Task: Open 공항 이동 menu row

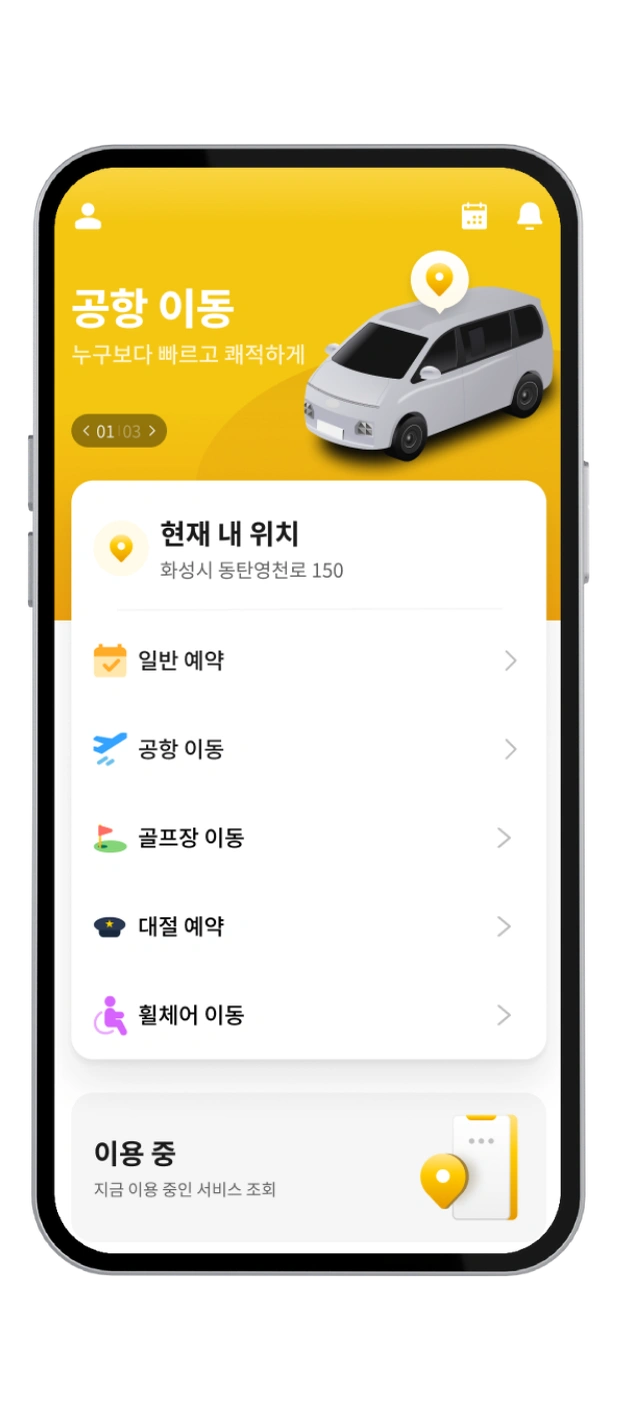Action: coord(308,749)
